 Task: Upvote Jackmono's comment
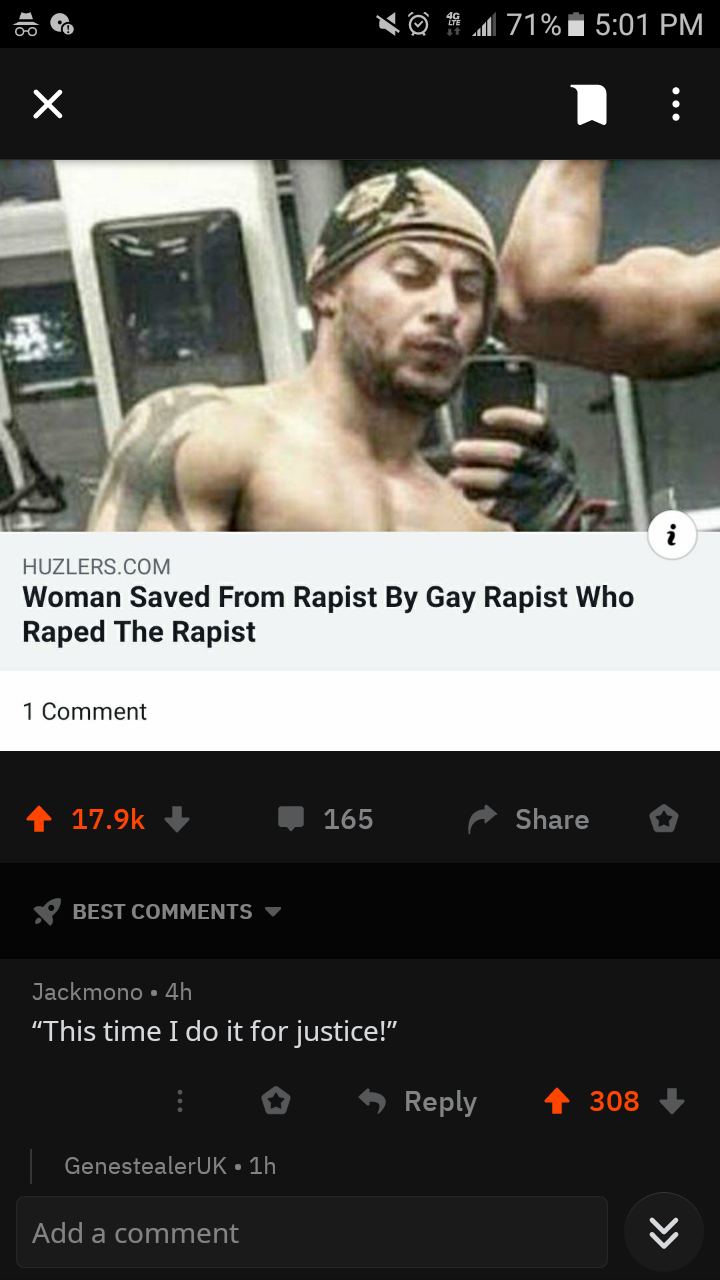pyautogui.click(x=558, y=1102)
